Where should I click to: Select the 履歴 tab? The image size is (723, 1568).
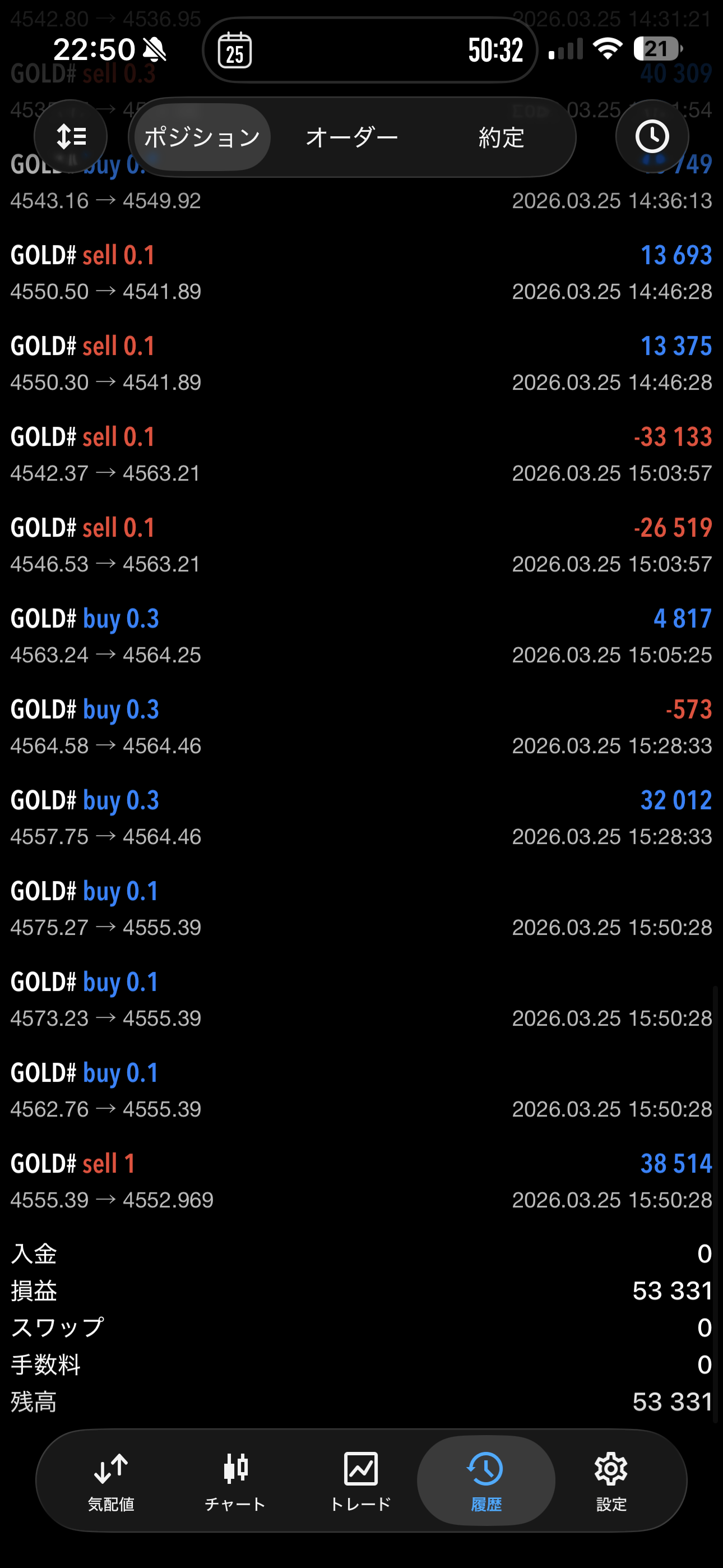pyautogui.click(x=486, y=1481)
